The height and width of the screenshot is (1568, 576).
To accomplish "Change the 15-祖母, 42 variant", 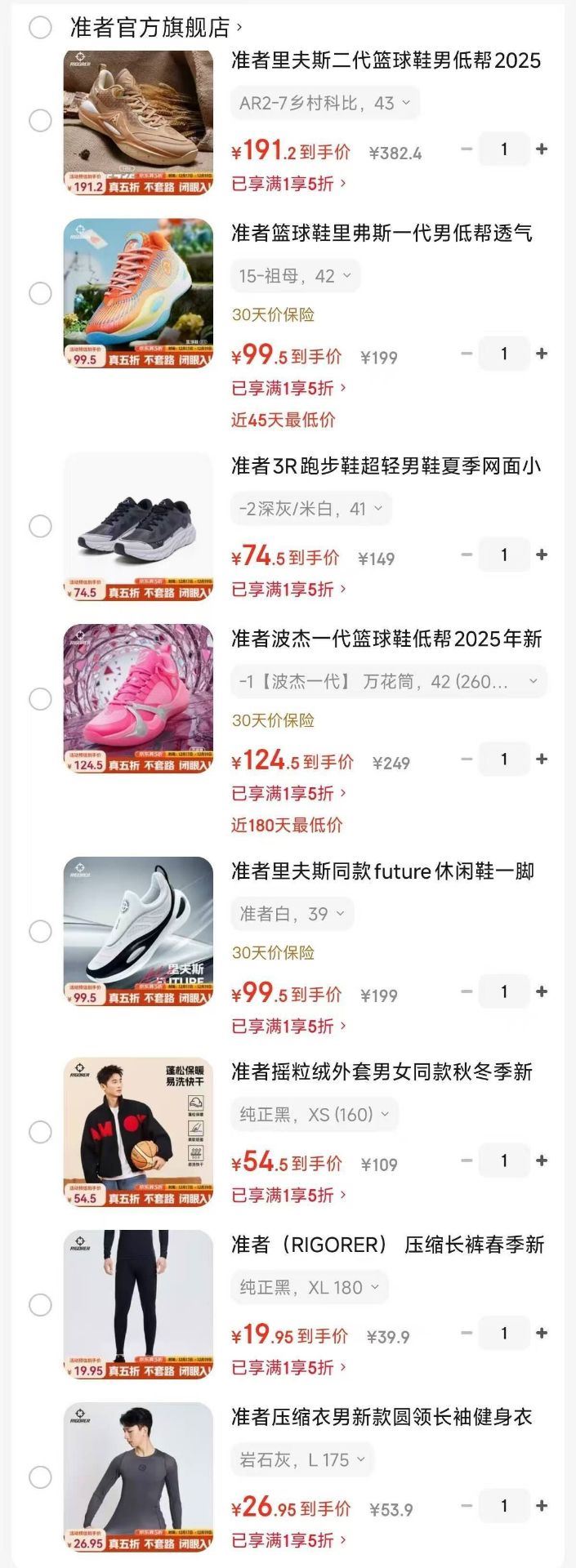I will tap(295, 276).
